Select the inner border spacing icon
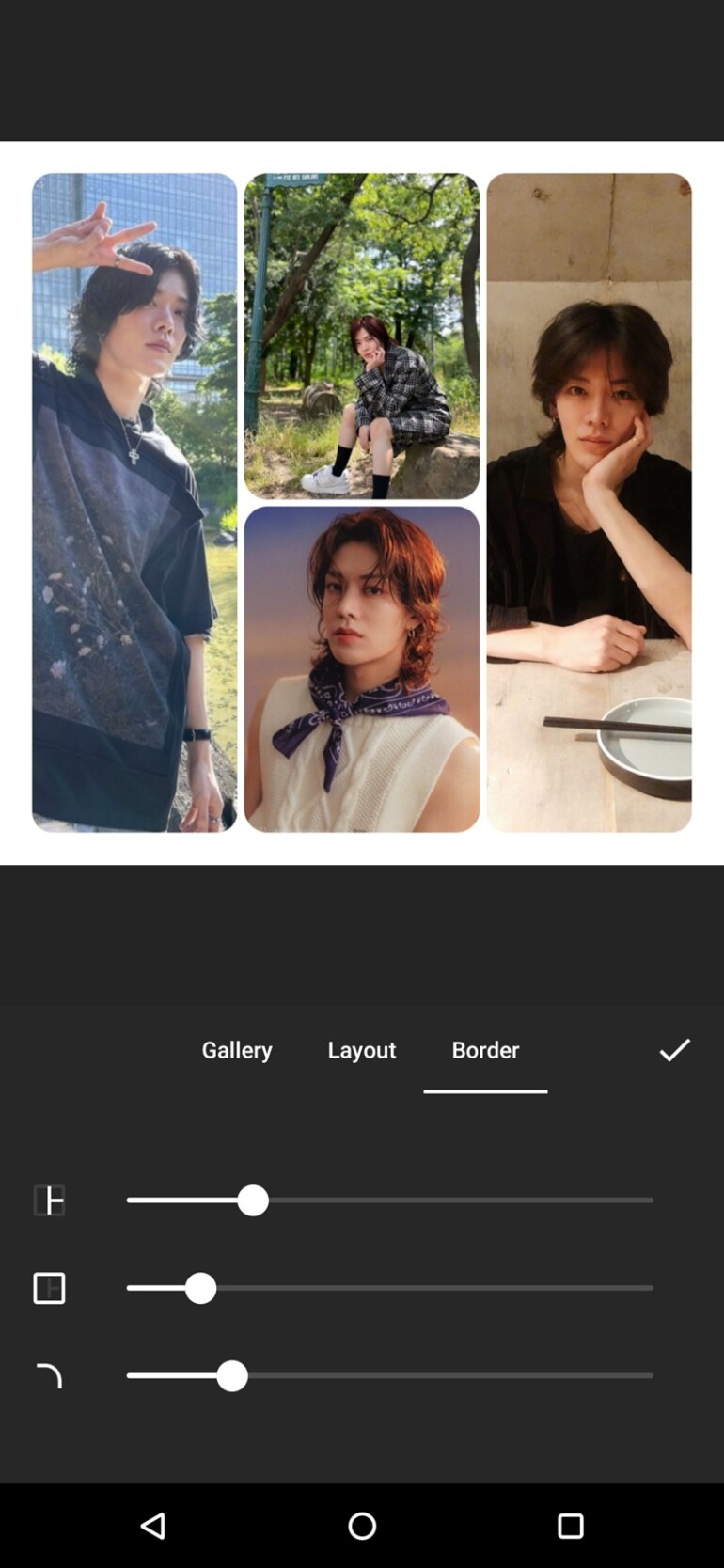 point(49,1200)
